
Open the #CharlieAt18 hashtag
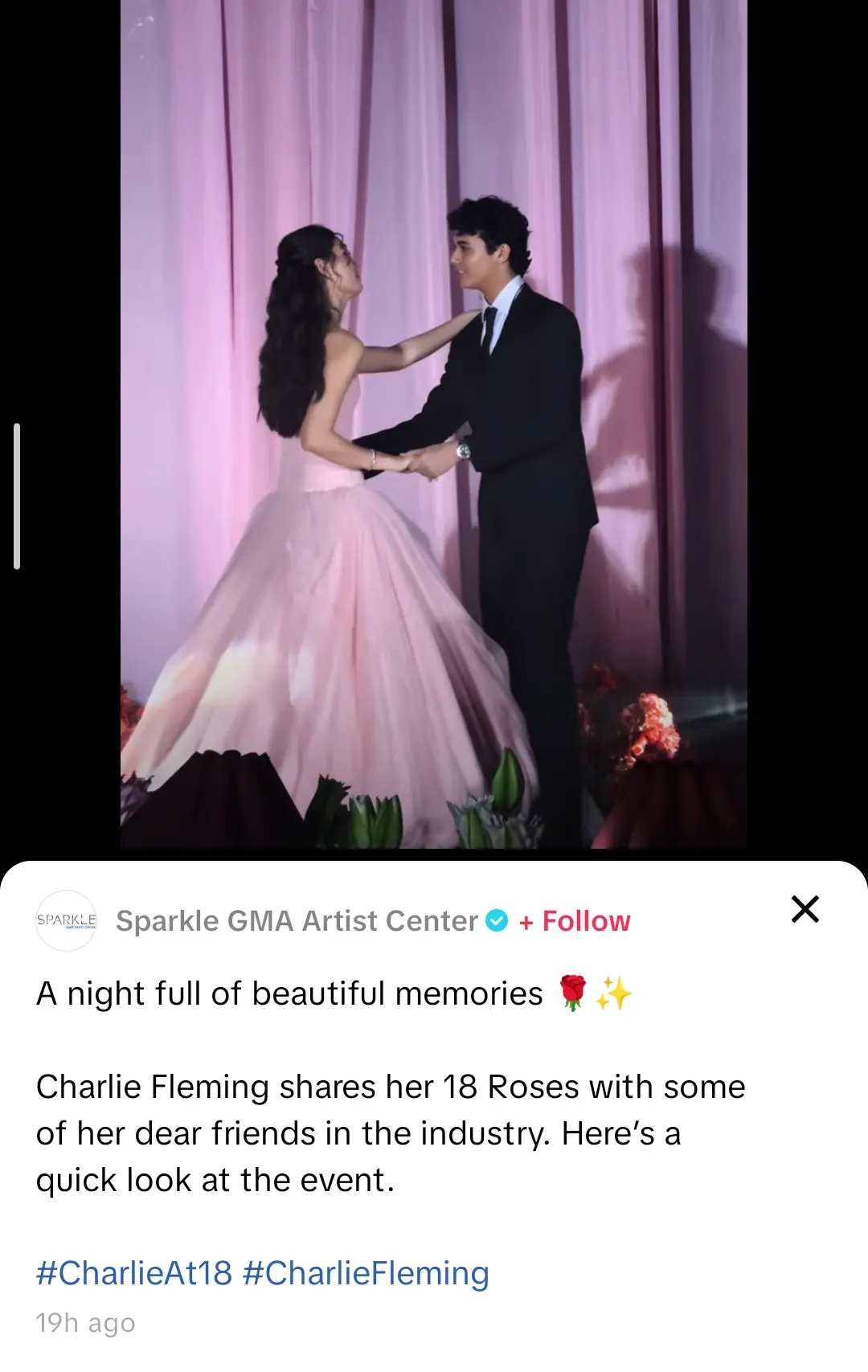point(134,1273)
